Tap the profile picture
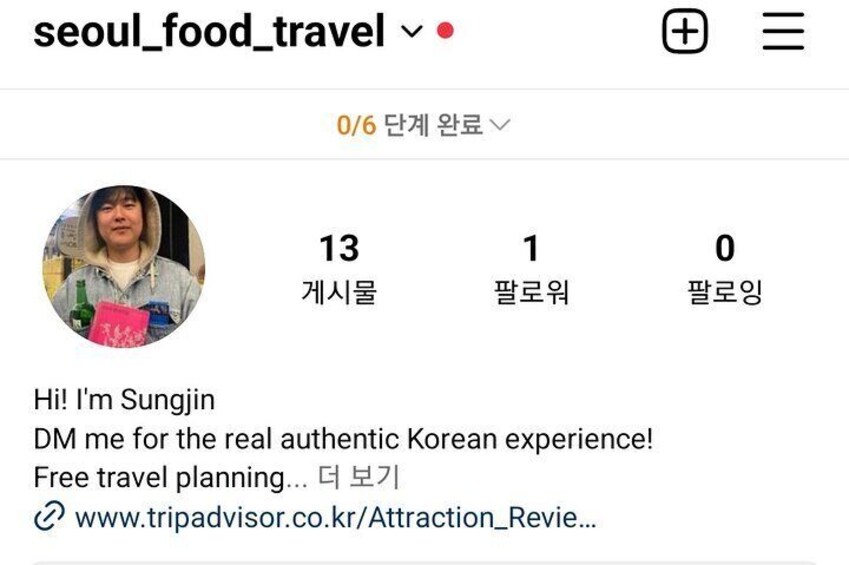Screen dimensions: 849x565 124,266
